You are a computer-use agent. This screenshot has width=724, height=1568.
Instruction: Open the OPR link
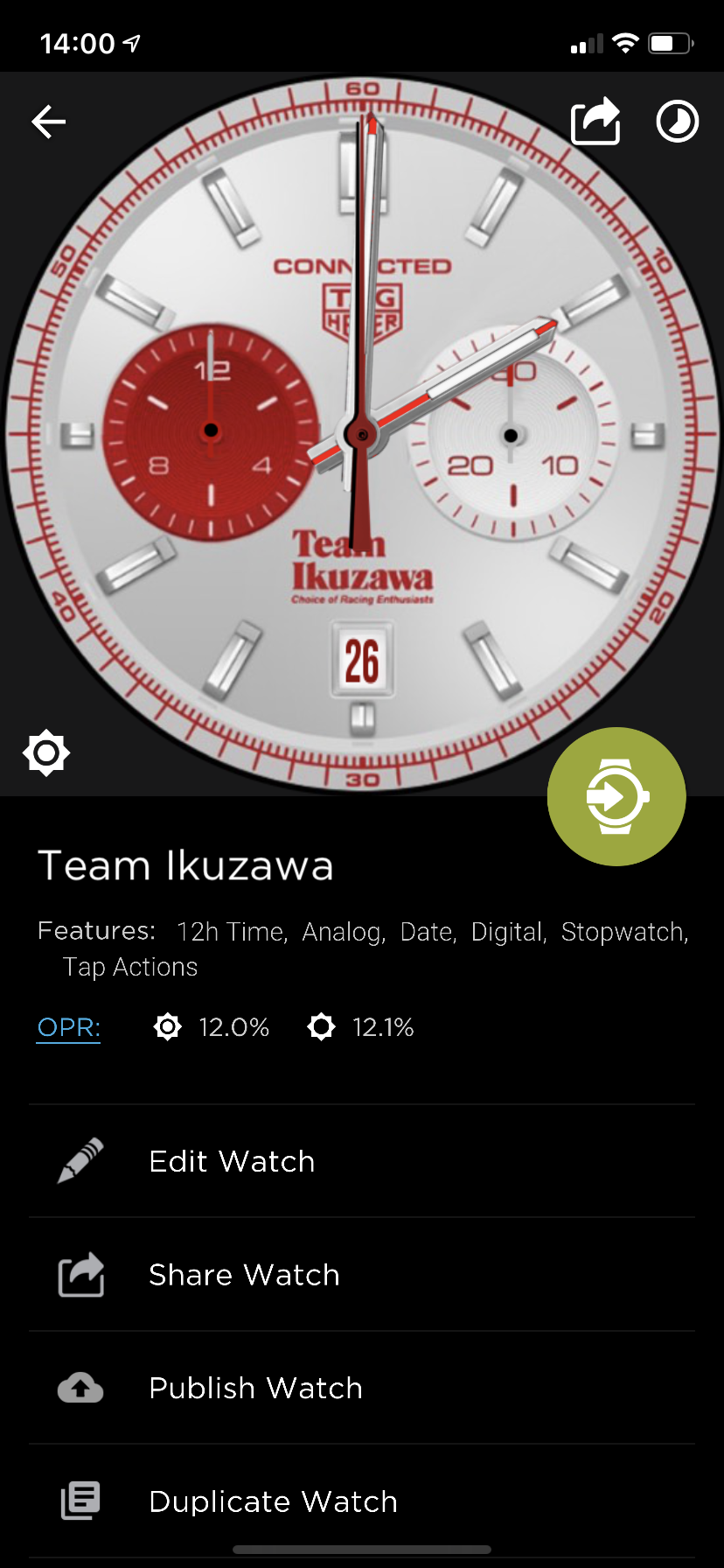point(69,1027)
